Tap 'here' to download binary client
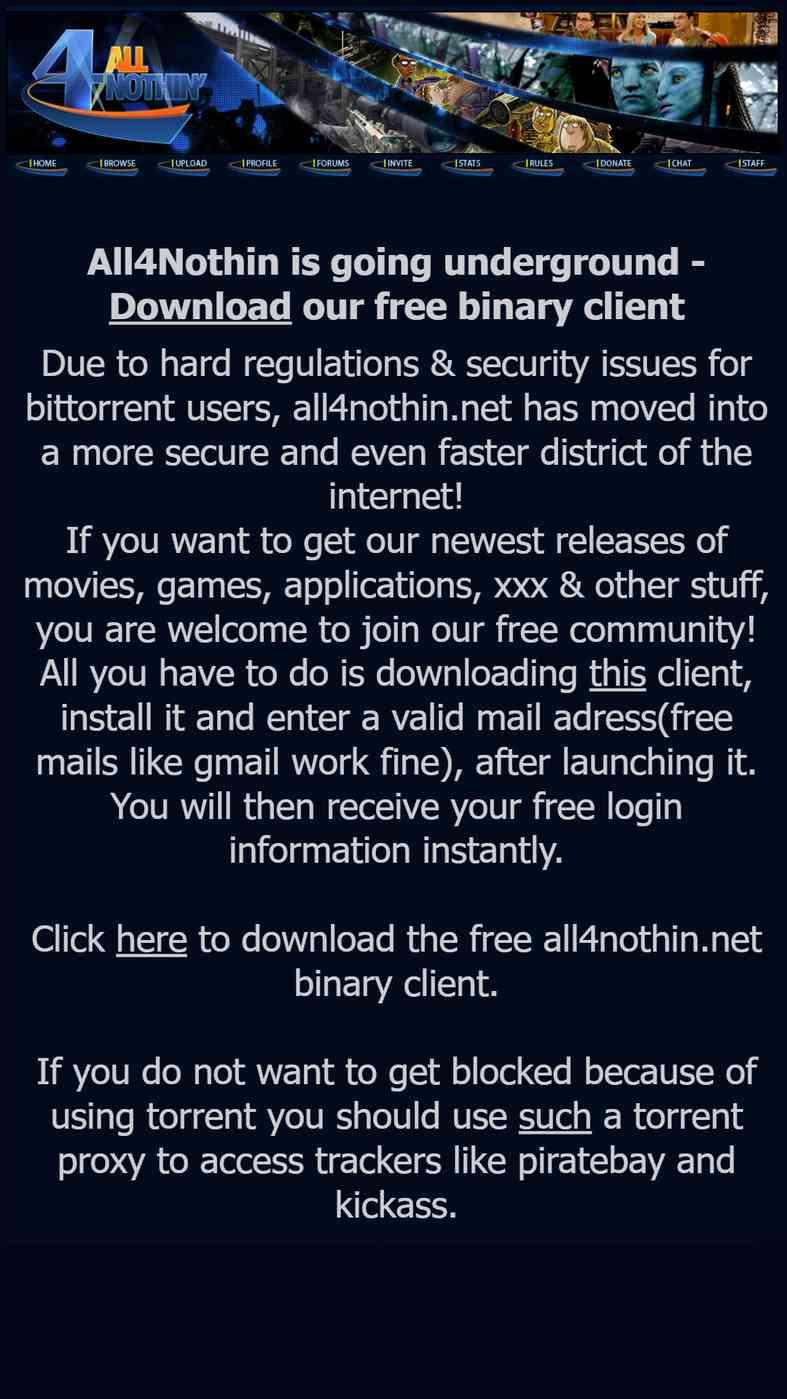The width and height of the screenshot is (787, 1399). [151, 939]
